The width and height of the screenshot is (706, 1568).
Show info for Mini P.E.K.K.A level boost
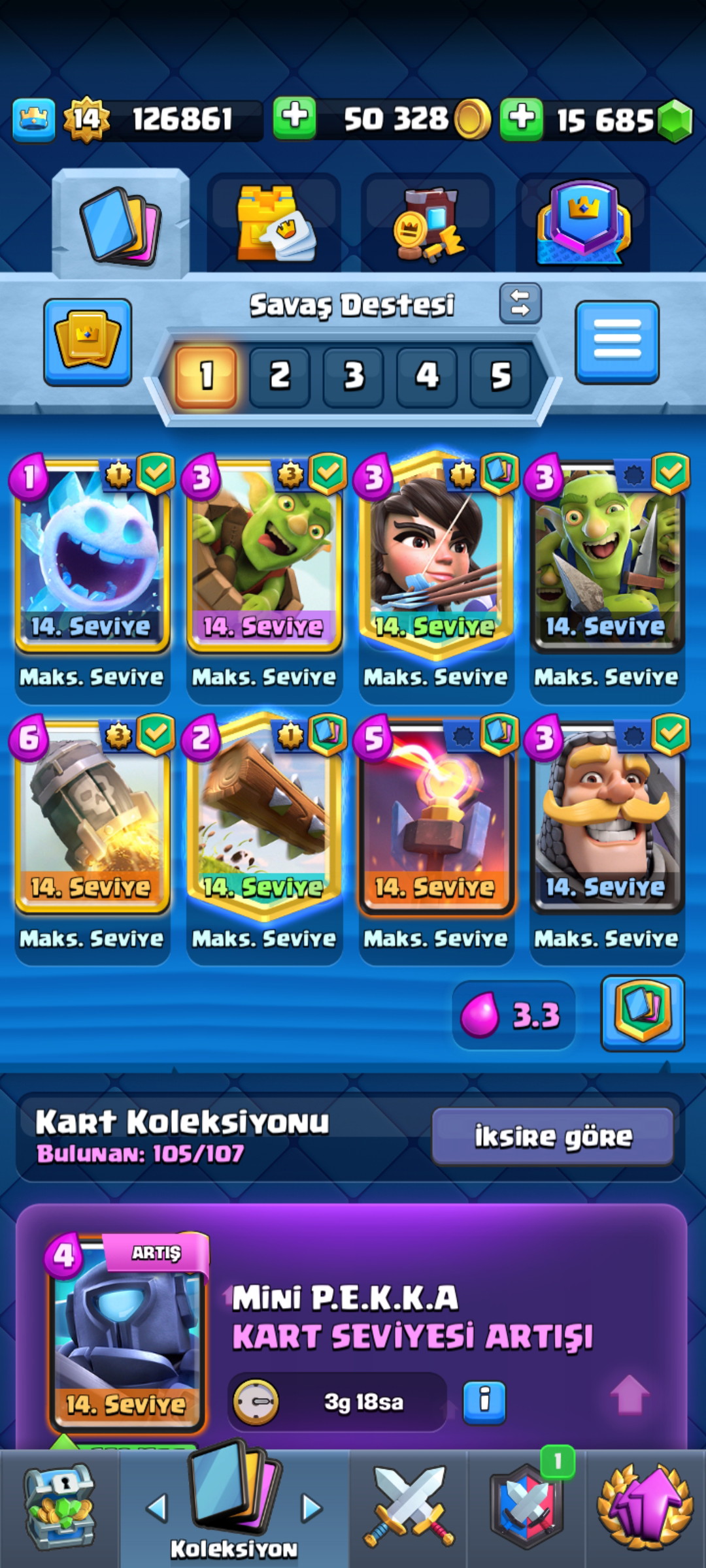tap(484, 1401)
